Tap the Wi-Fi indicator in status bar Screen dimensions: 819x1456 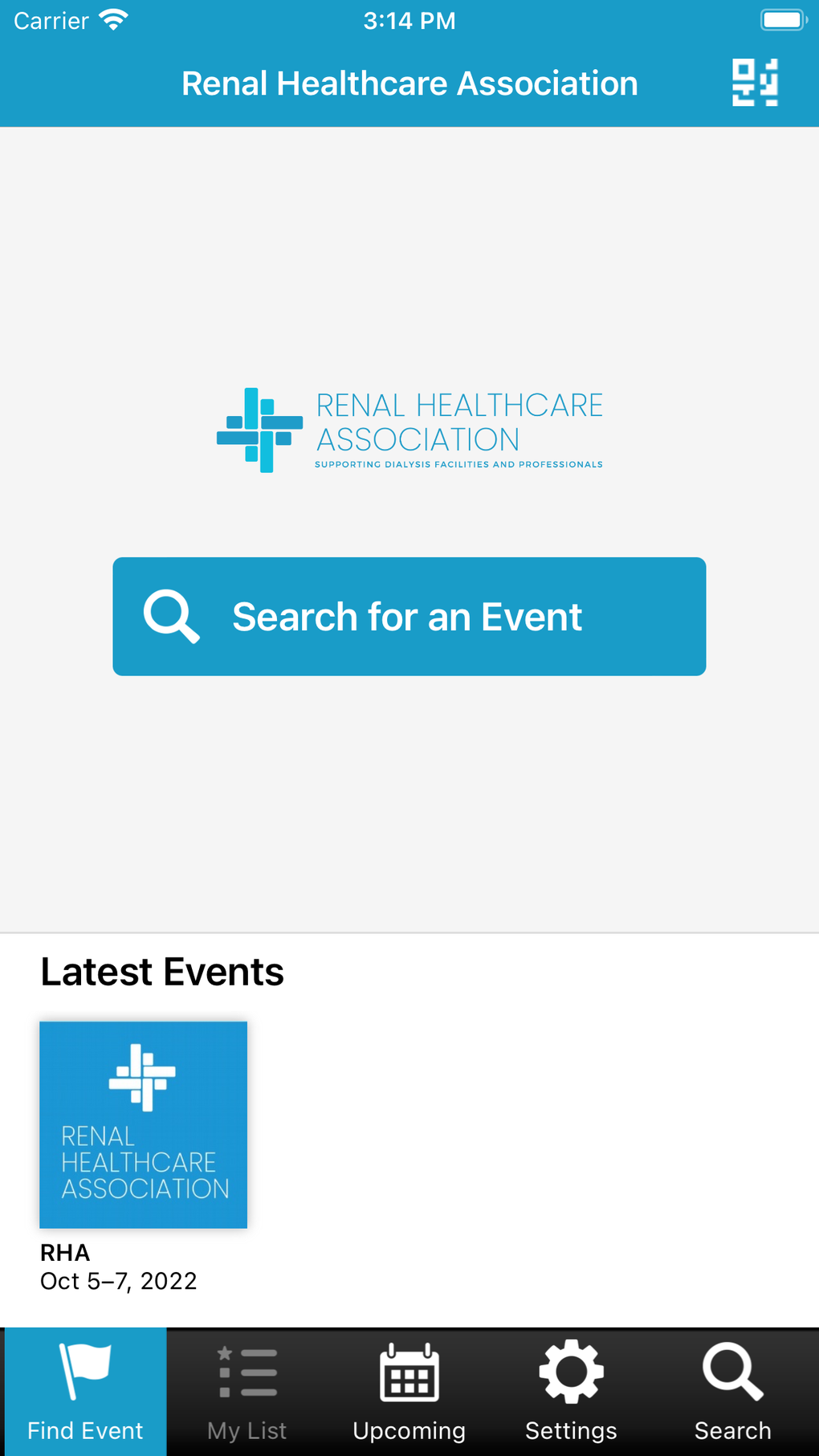pos(115,18)
